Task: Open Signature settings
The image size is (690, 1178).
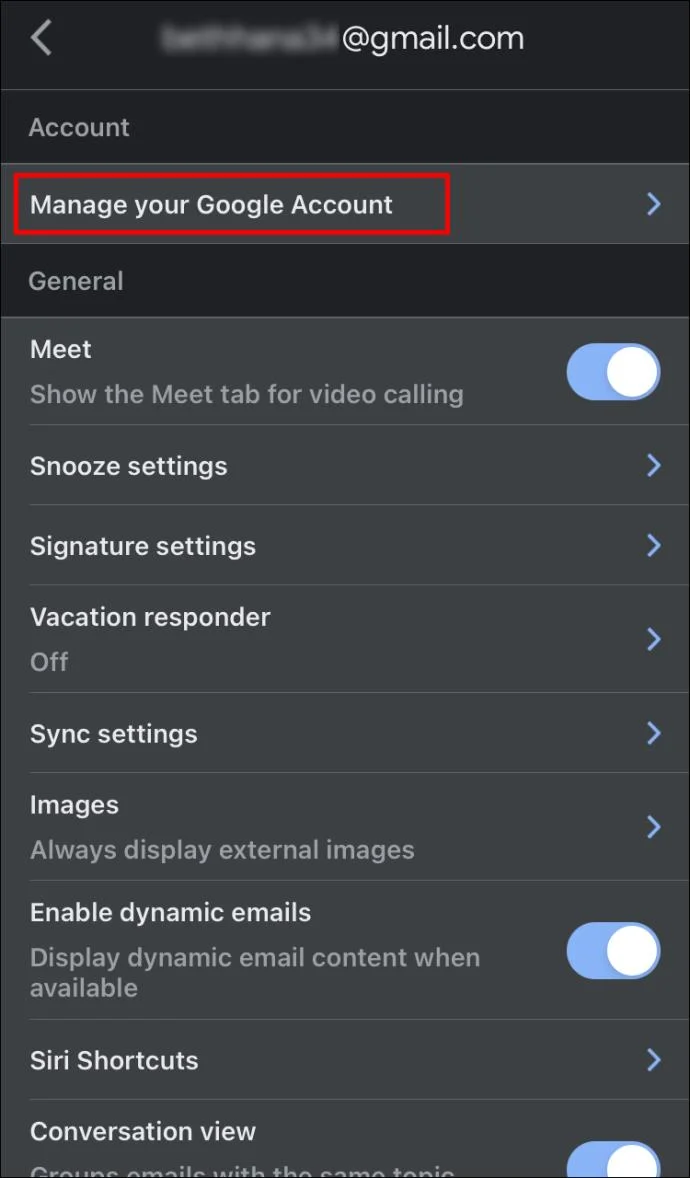Action: click(x=344, y=546)
